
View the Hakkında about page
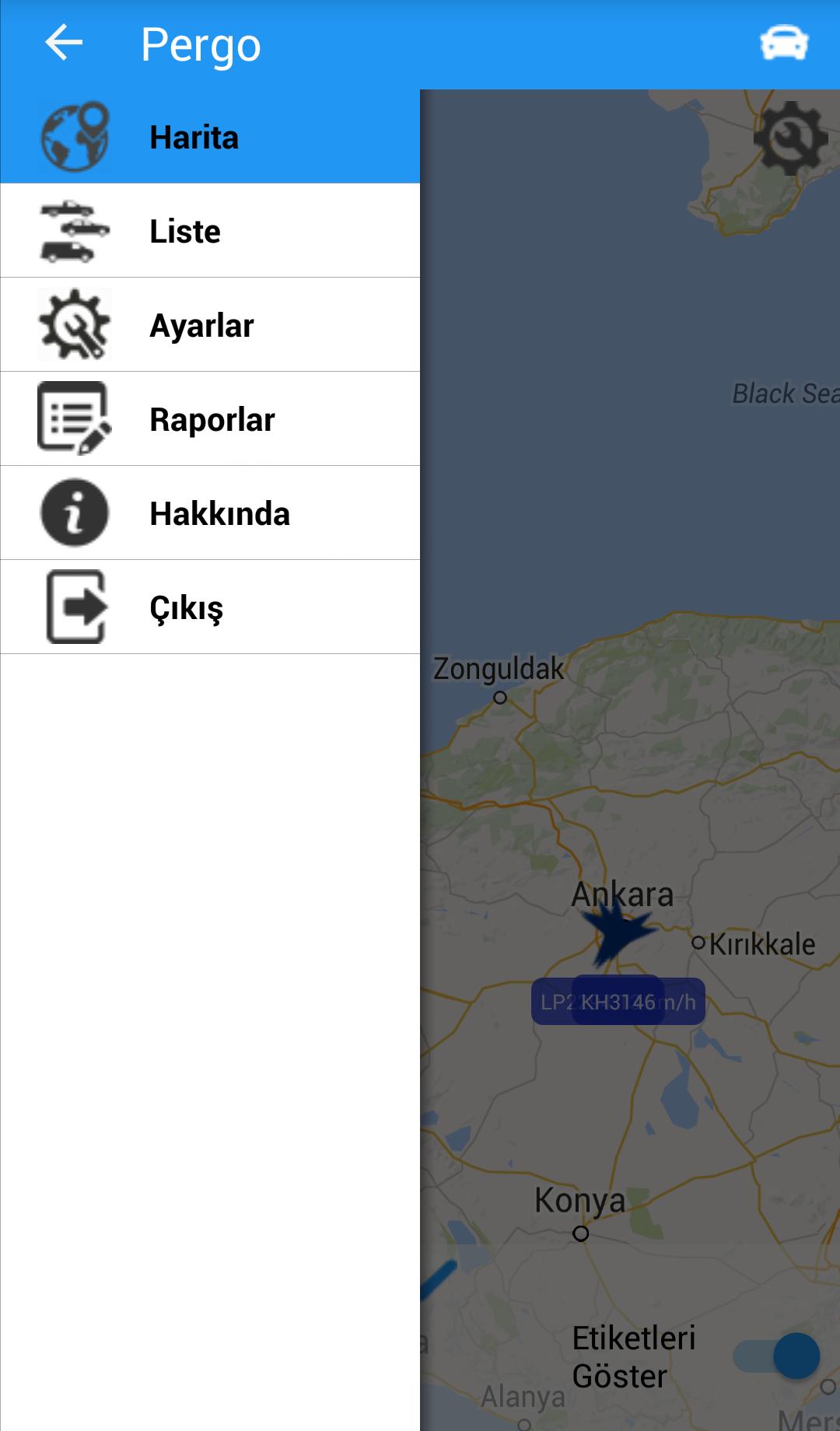tap(210, 513)
